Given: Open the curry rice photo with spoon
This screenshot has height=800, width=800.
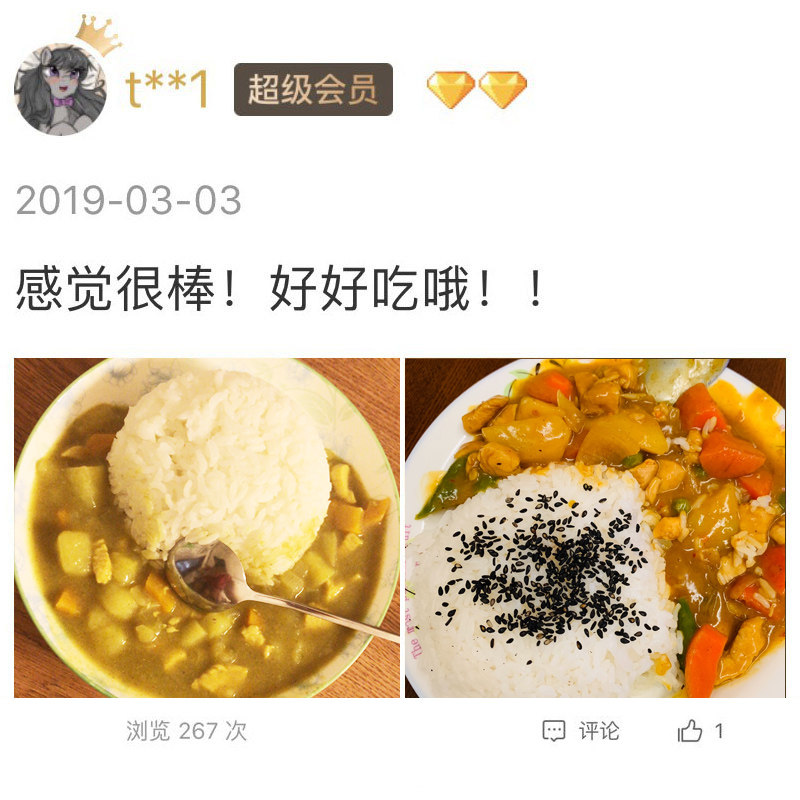Looking at the screenshot, I should pyautogui.click(x=207, y=528).
